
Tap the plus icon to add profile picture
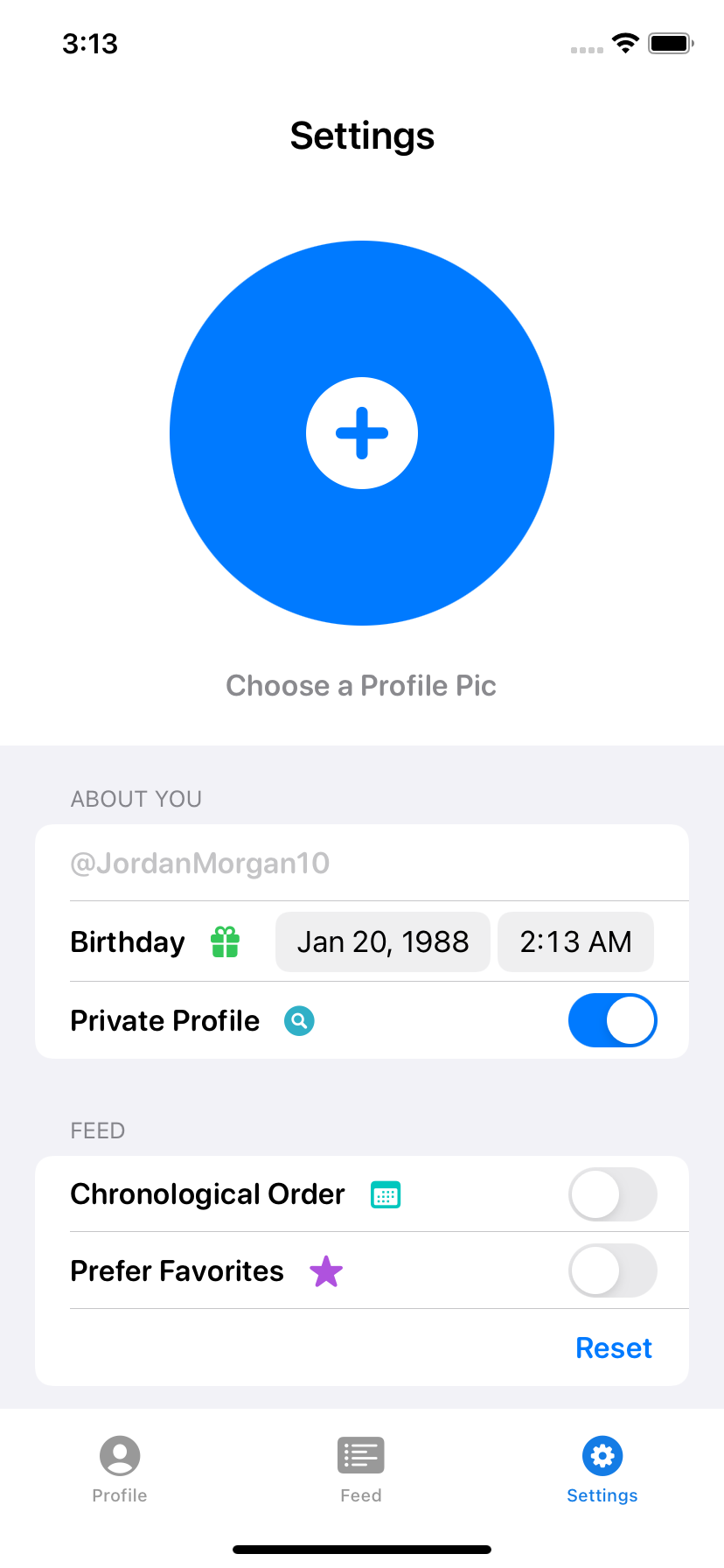pos(361,432)
